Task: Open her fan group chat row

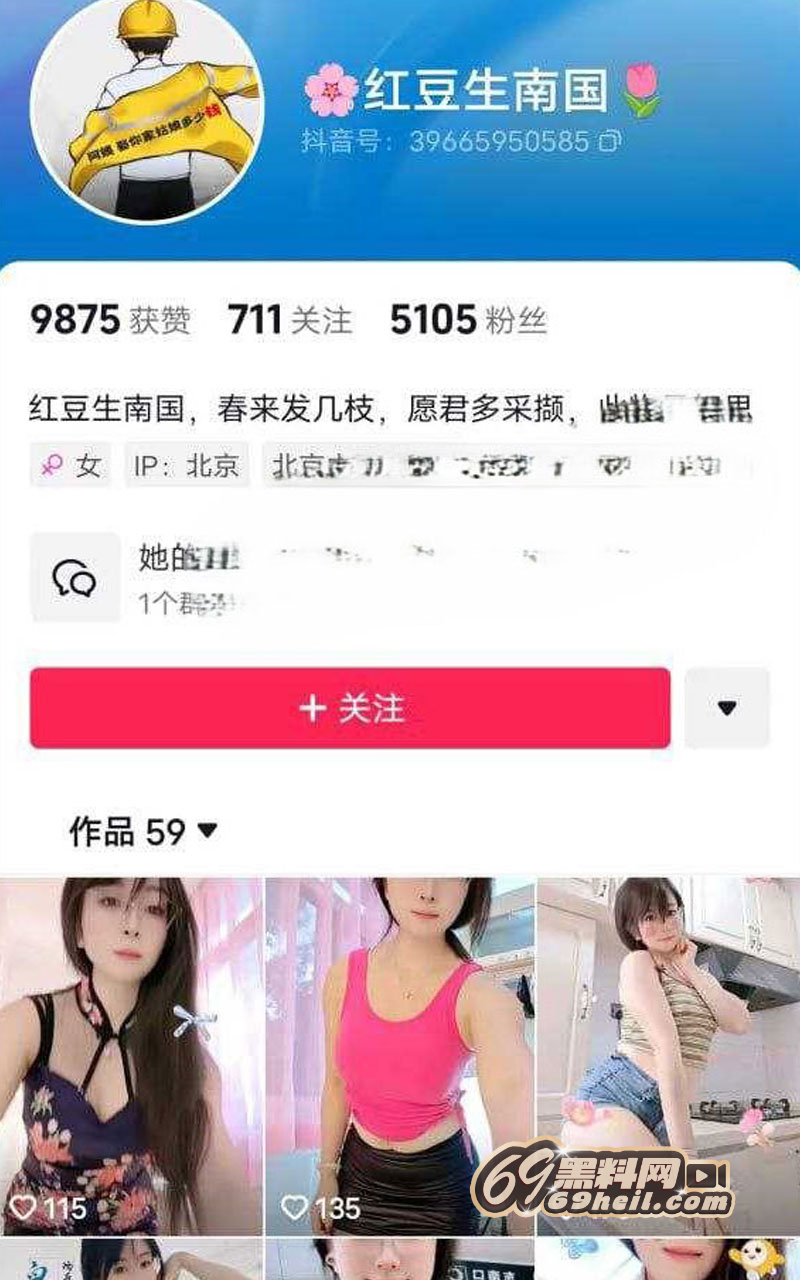Action: coord(400,577)
